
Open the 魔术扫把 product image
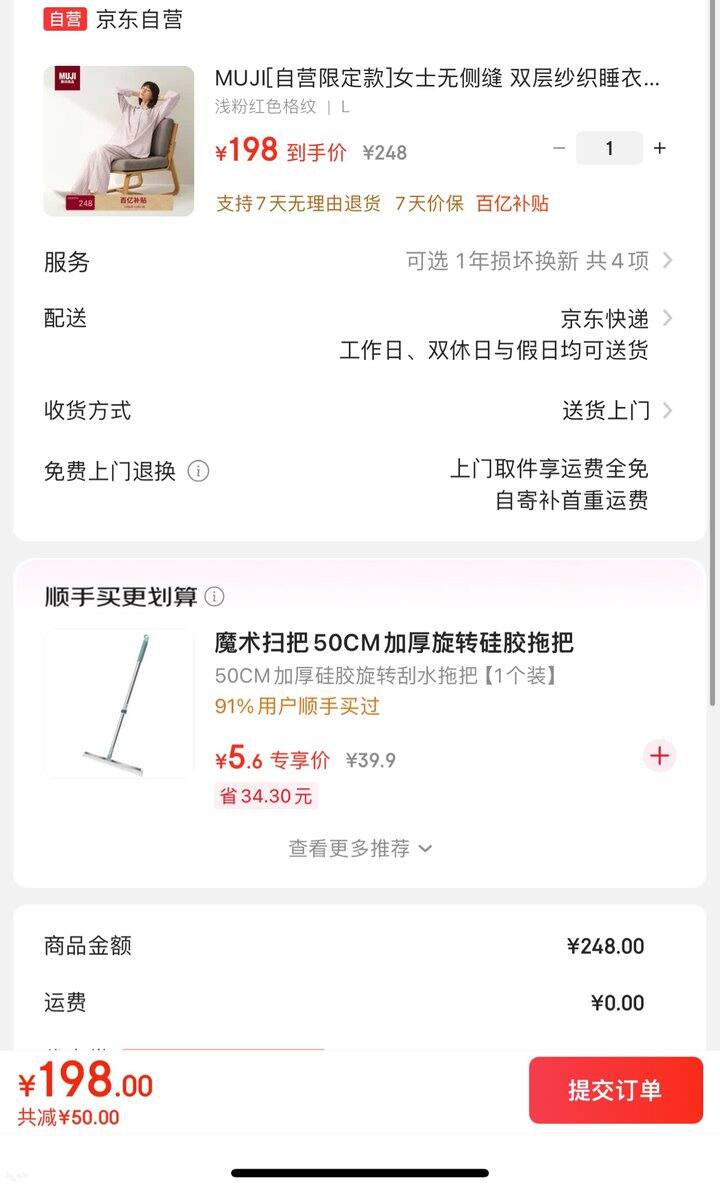click(x=119, y=704)
